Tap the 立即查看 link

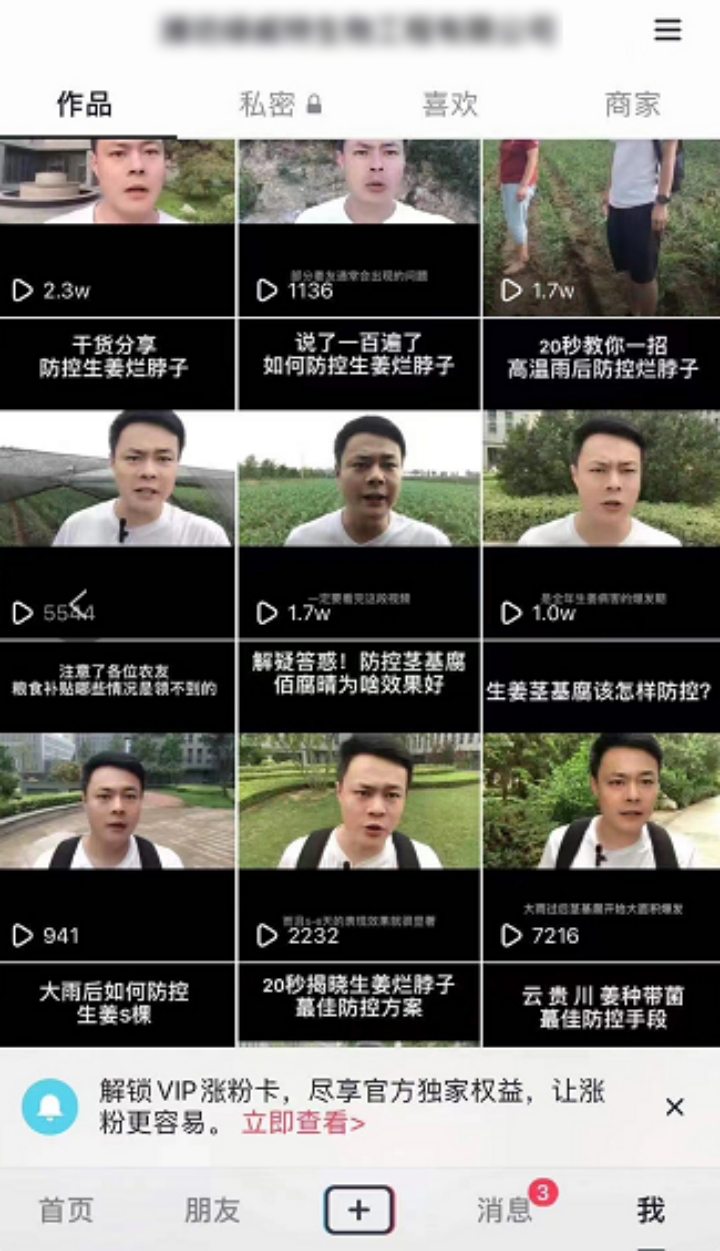coord(303,1123)
